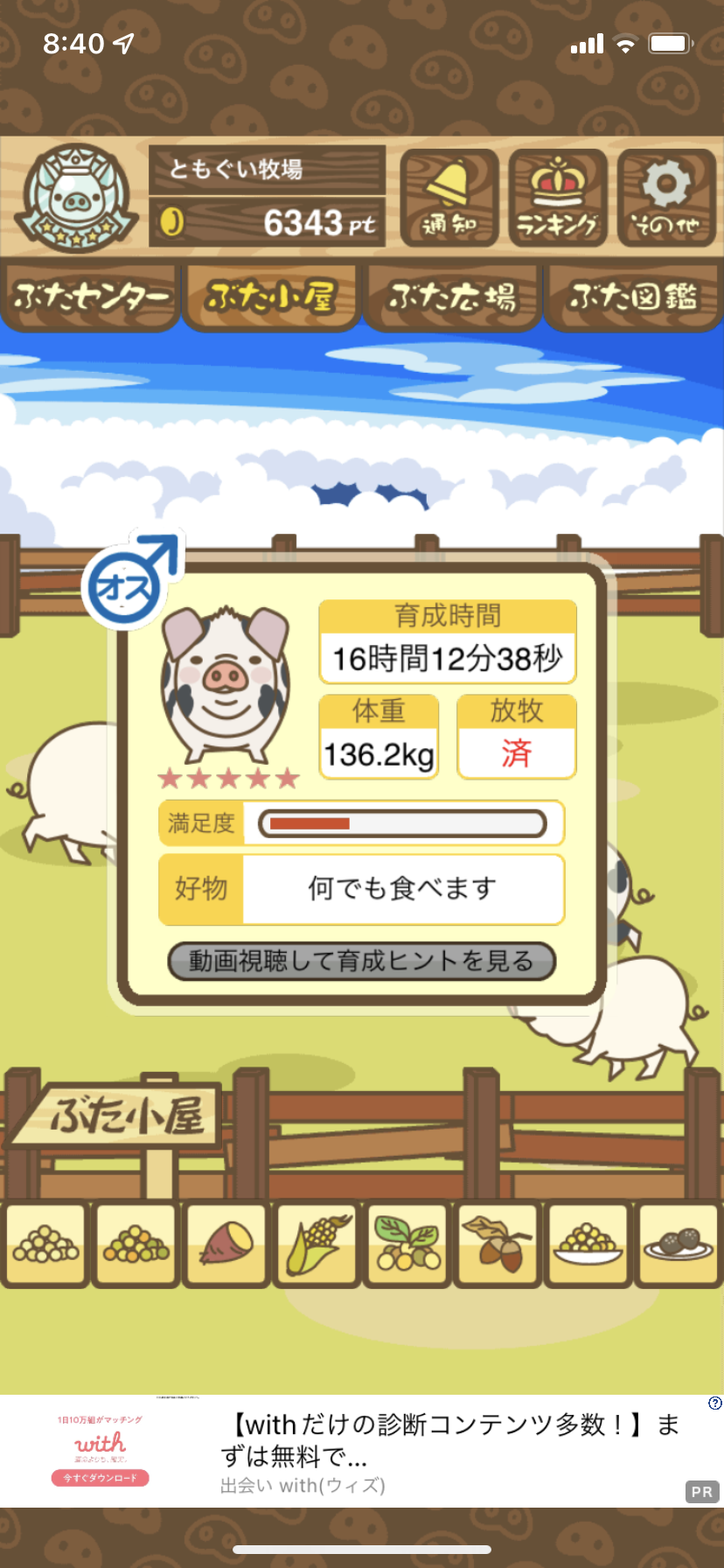Open the その他 gear menu
724x1568 pixels.
pos(666,199)
